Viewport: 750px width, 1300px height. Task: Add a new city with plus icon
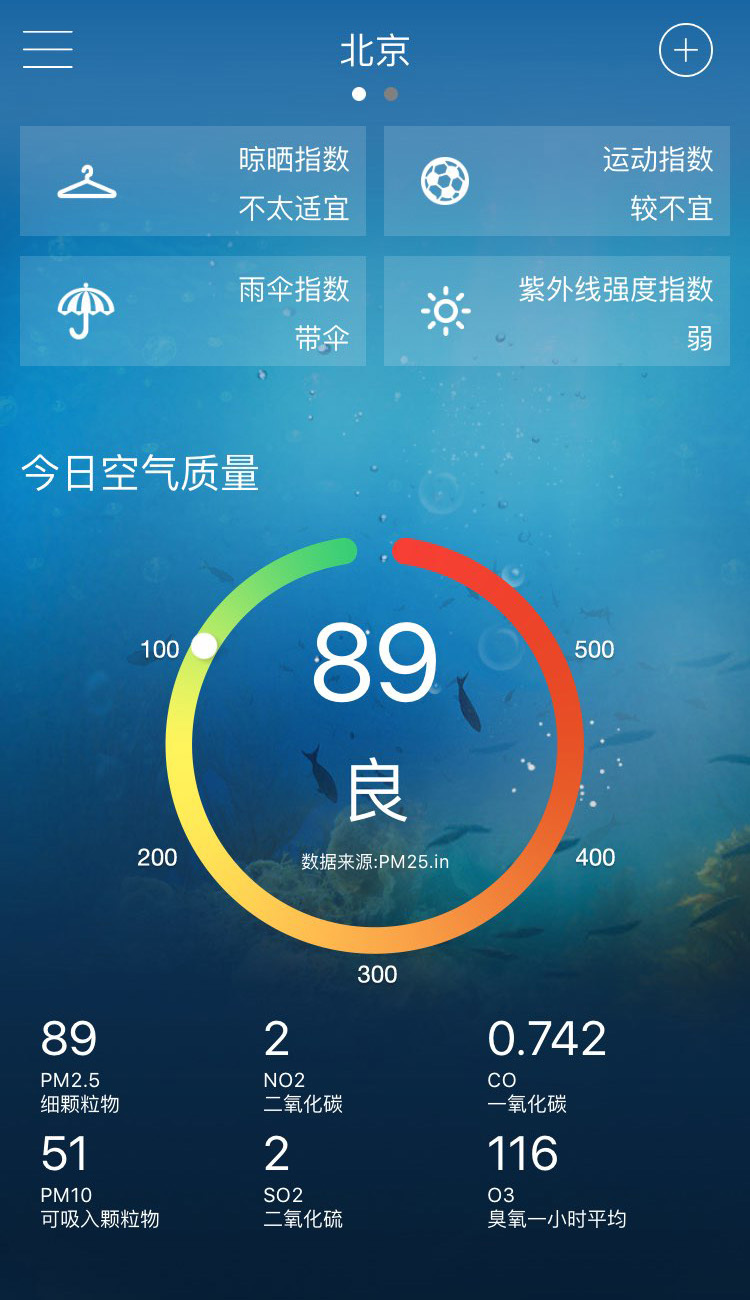point(686,50)
